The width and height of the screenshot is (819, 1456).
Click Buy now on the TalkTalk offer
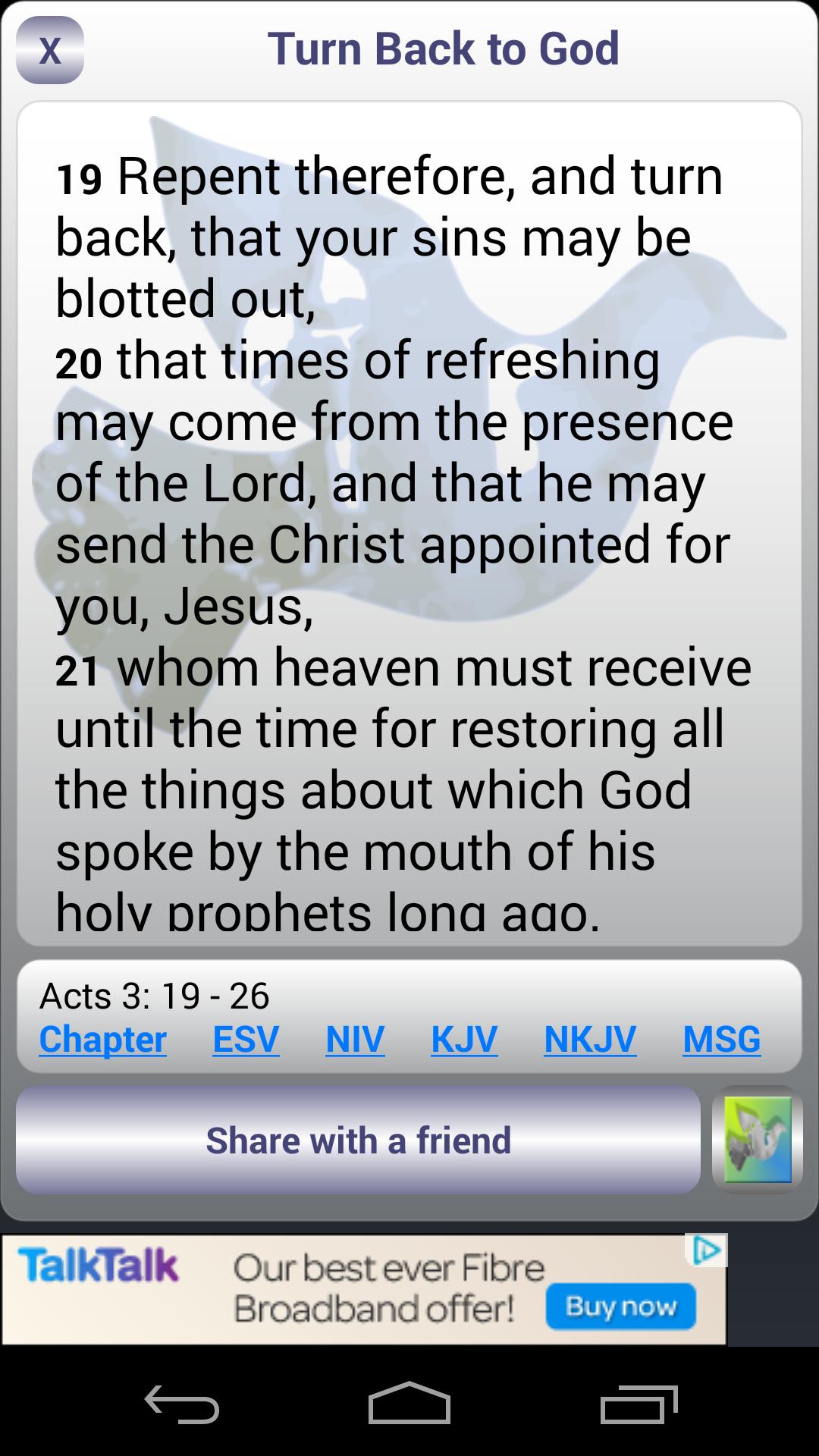click(x=621, y=1307)
